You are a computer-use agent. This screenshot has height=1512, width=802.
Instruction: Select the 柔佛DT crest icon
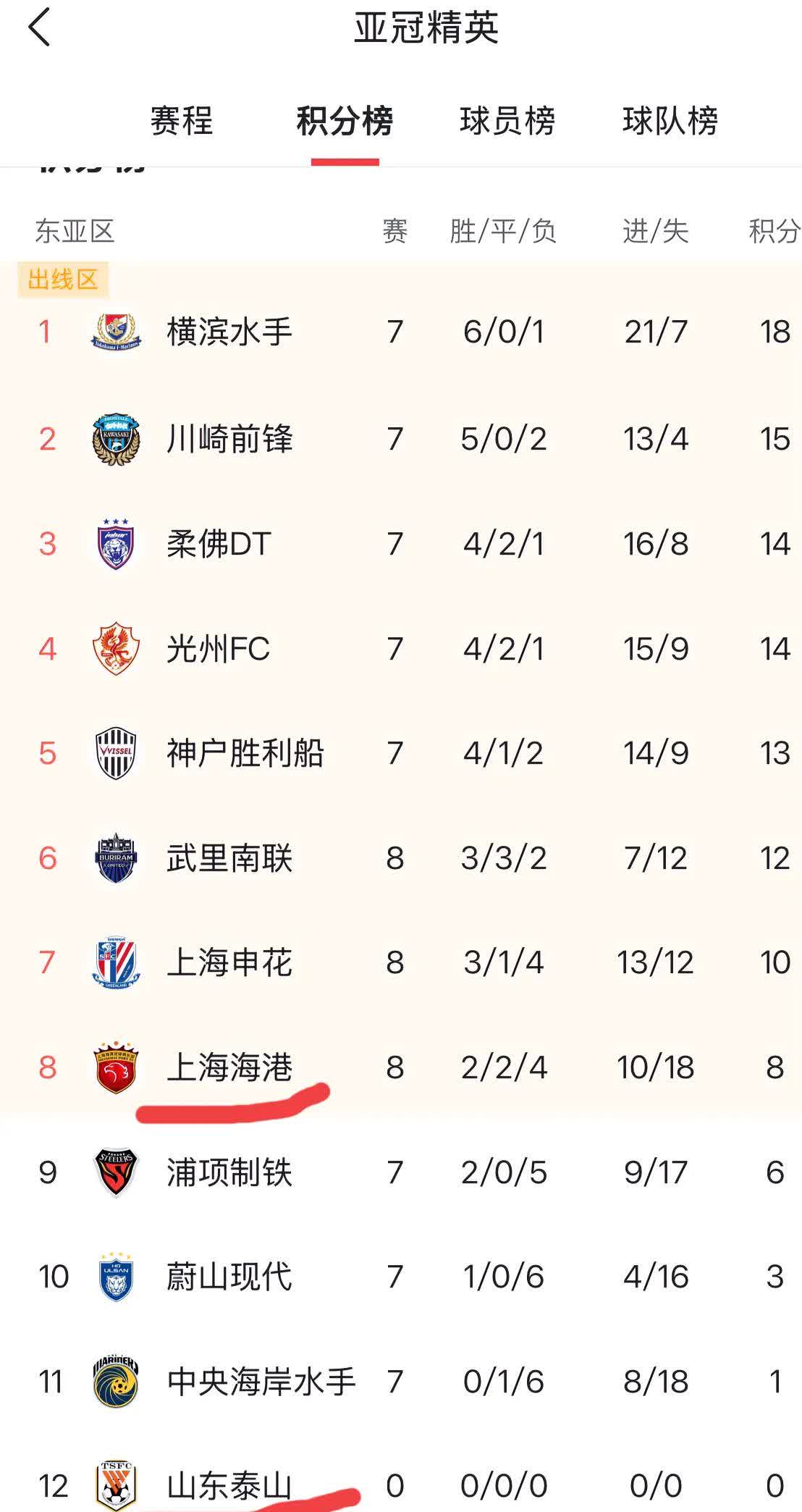click(114, 543)
